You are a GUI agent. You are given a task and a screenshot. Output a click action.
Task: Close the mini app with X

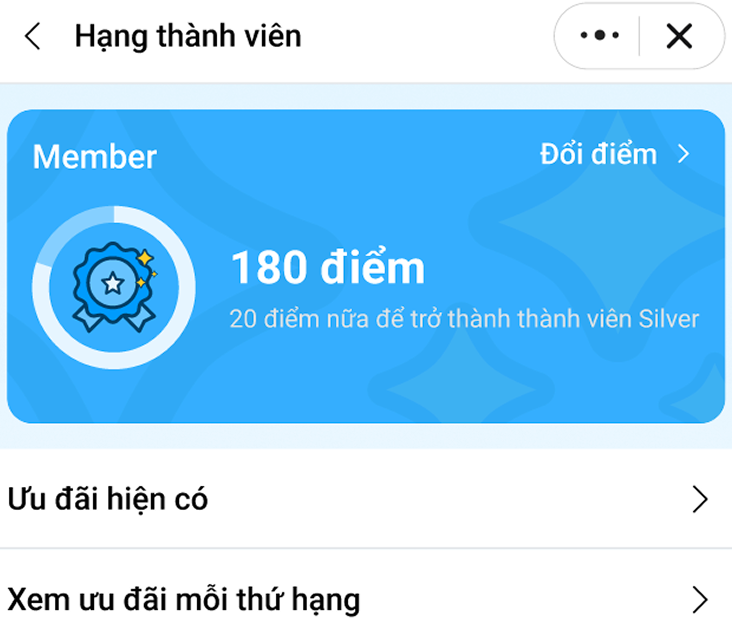point(679,37)
